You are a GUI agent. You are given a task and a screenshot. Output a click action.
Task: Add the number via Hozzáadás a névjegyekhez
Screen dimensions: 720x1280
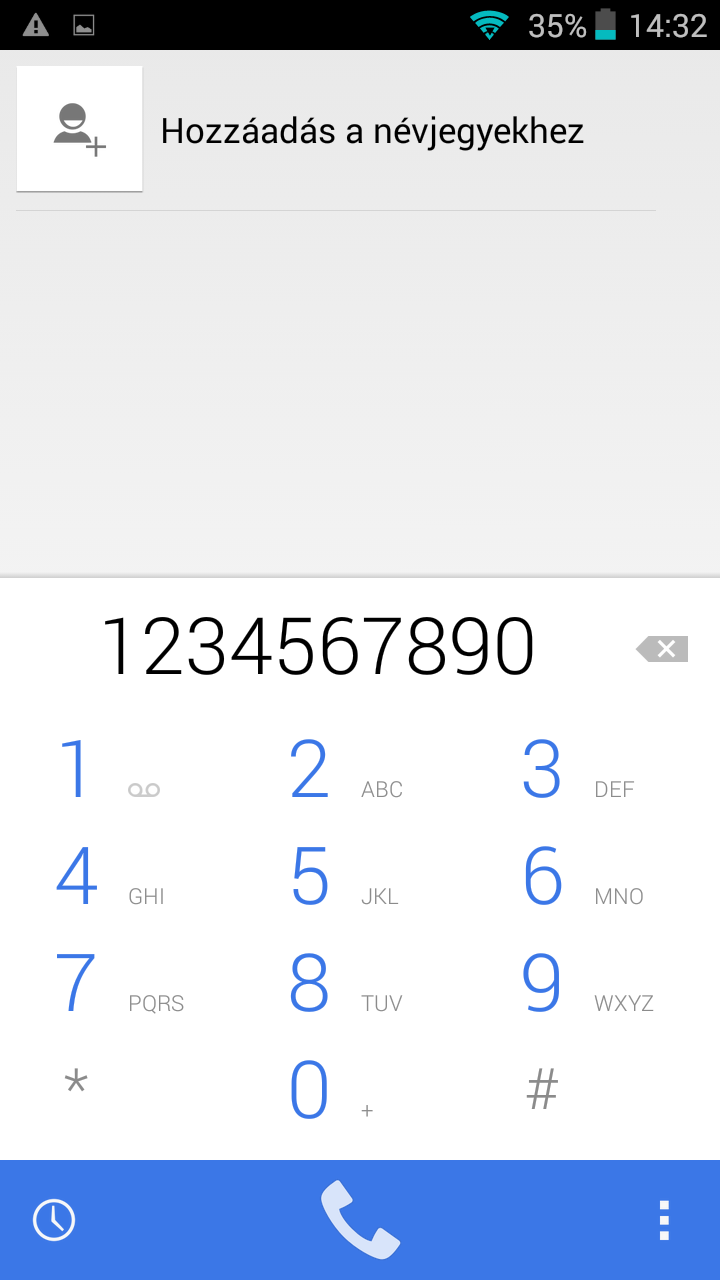336,130
